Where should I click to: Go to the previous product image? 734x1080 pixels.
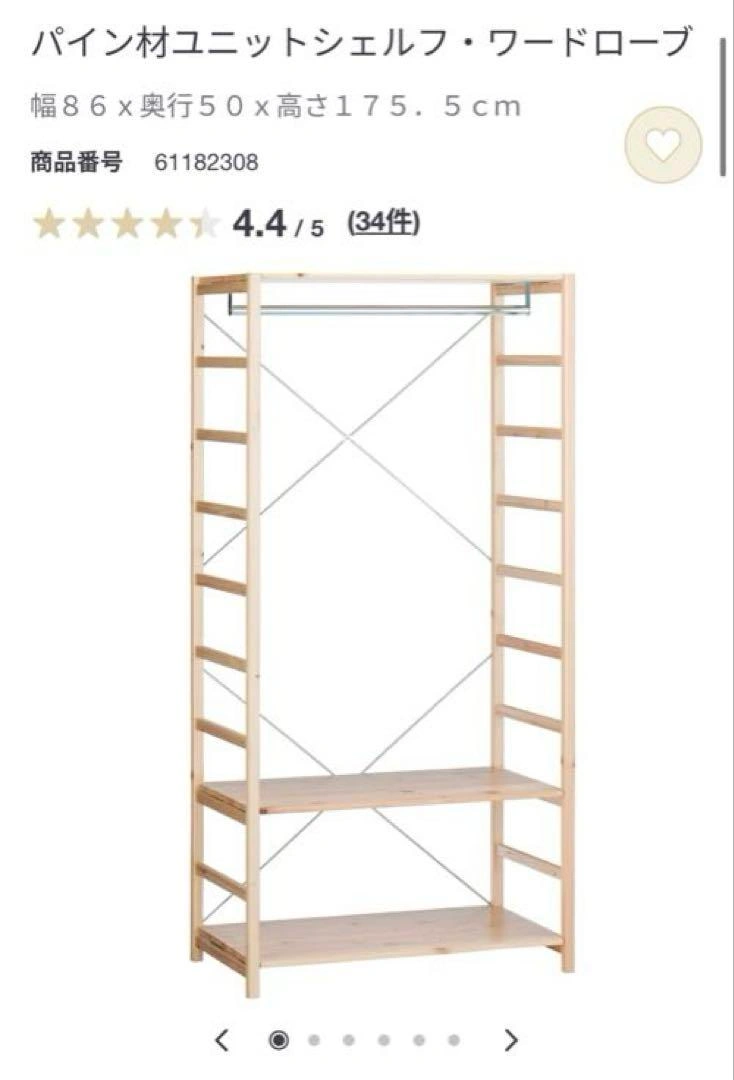tap(222, 1040)
